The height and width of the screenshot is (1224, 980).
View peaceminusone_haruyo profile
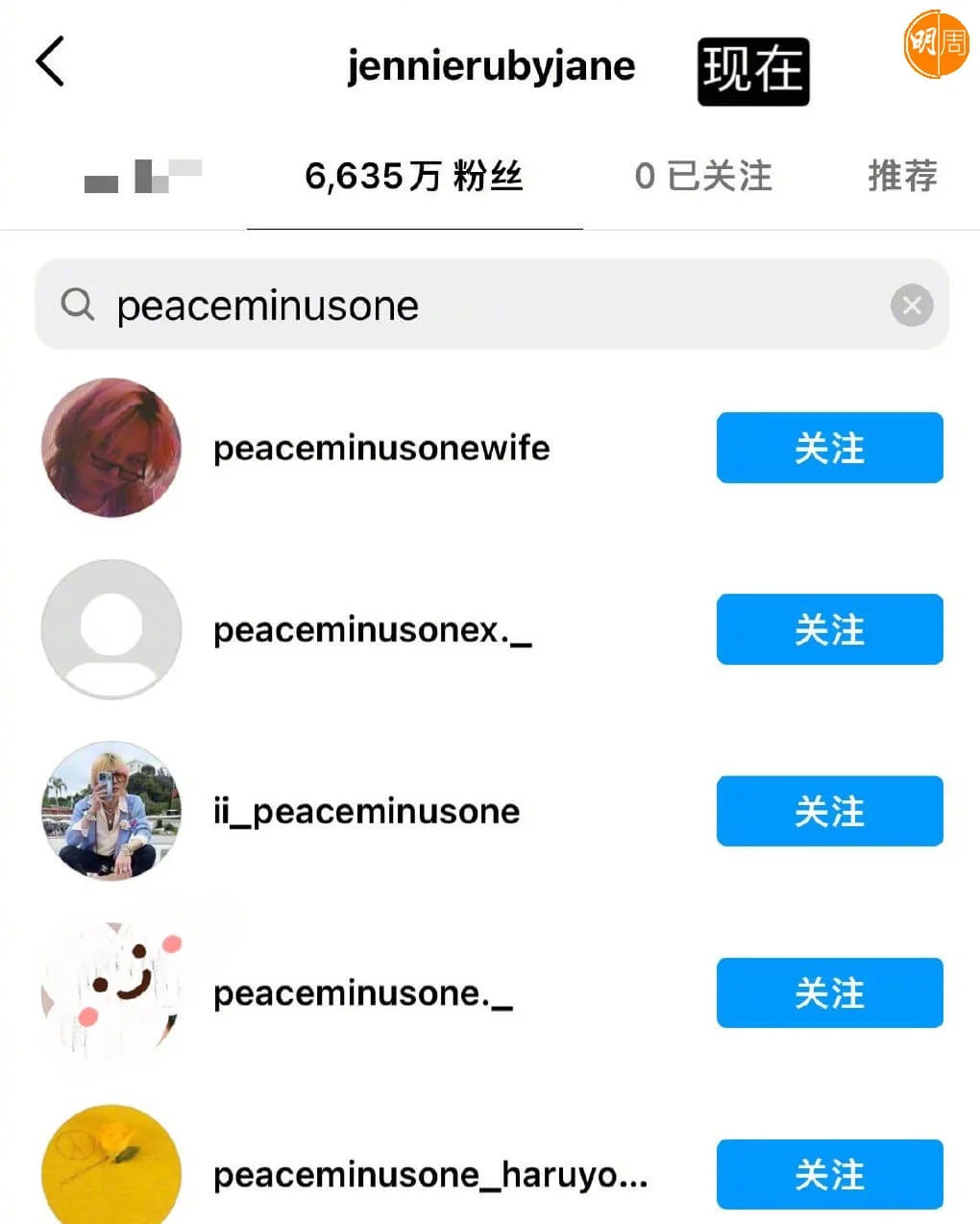point(429,1175)
